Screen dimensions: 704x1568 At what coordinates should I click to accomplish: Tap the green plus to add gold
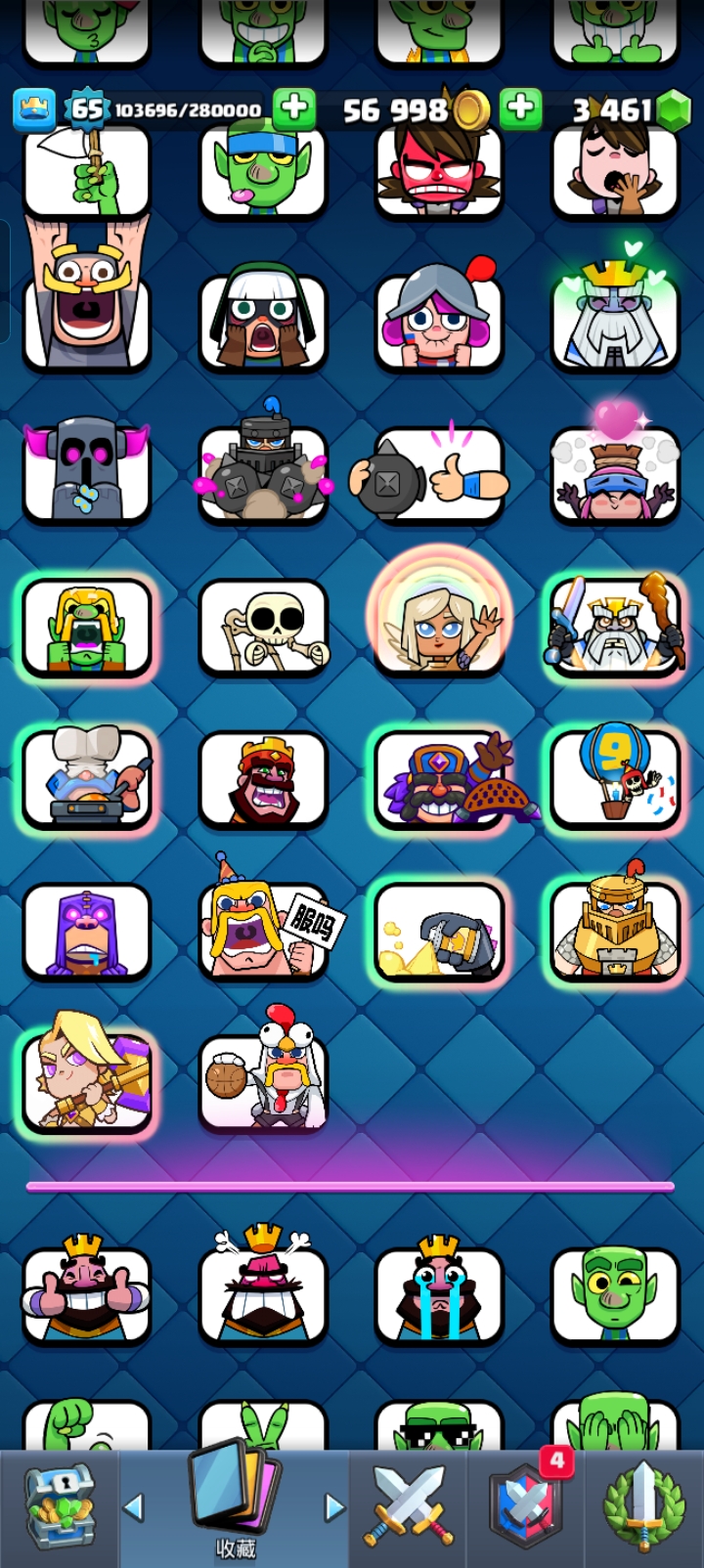click(x=520, y=109)
